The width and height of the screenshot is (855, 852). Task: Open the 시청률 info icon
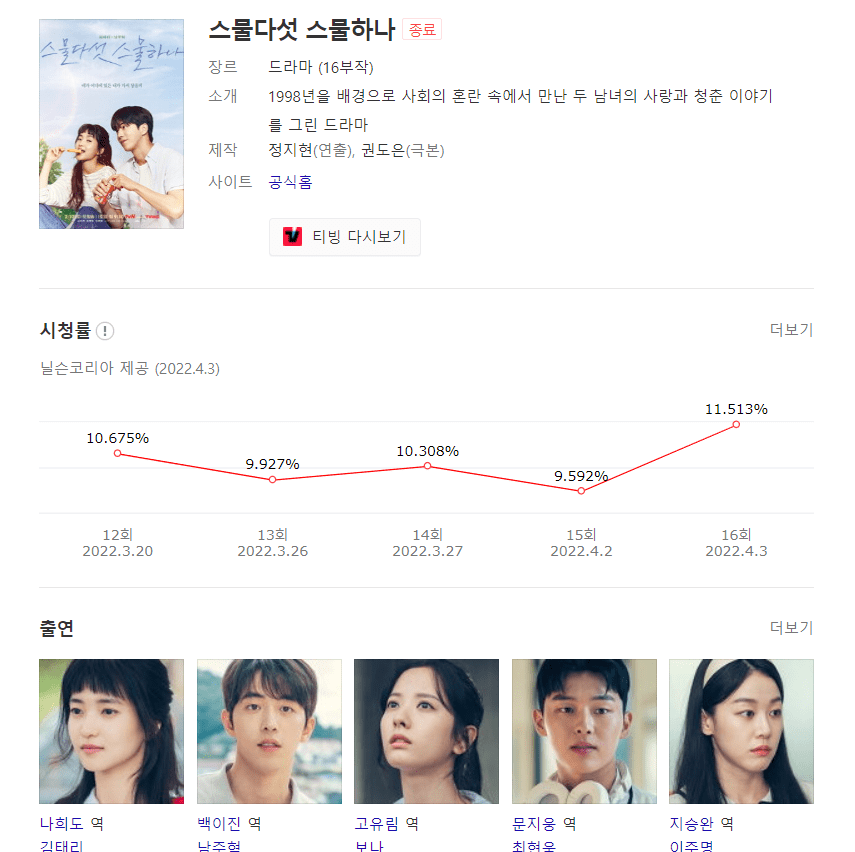(x=105, y=331)
